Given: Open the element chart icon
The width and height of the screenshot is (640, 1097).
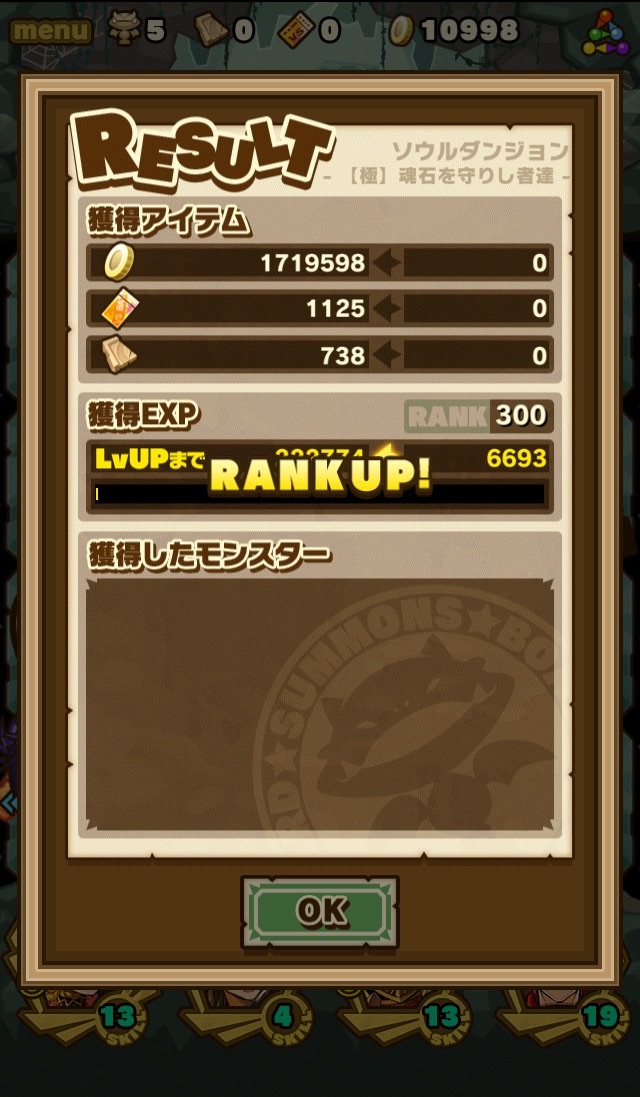Looking at the screenshot, I should [x=606, y=33].
